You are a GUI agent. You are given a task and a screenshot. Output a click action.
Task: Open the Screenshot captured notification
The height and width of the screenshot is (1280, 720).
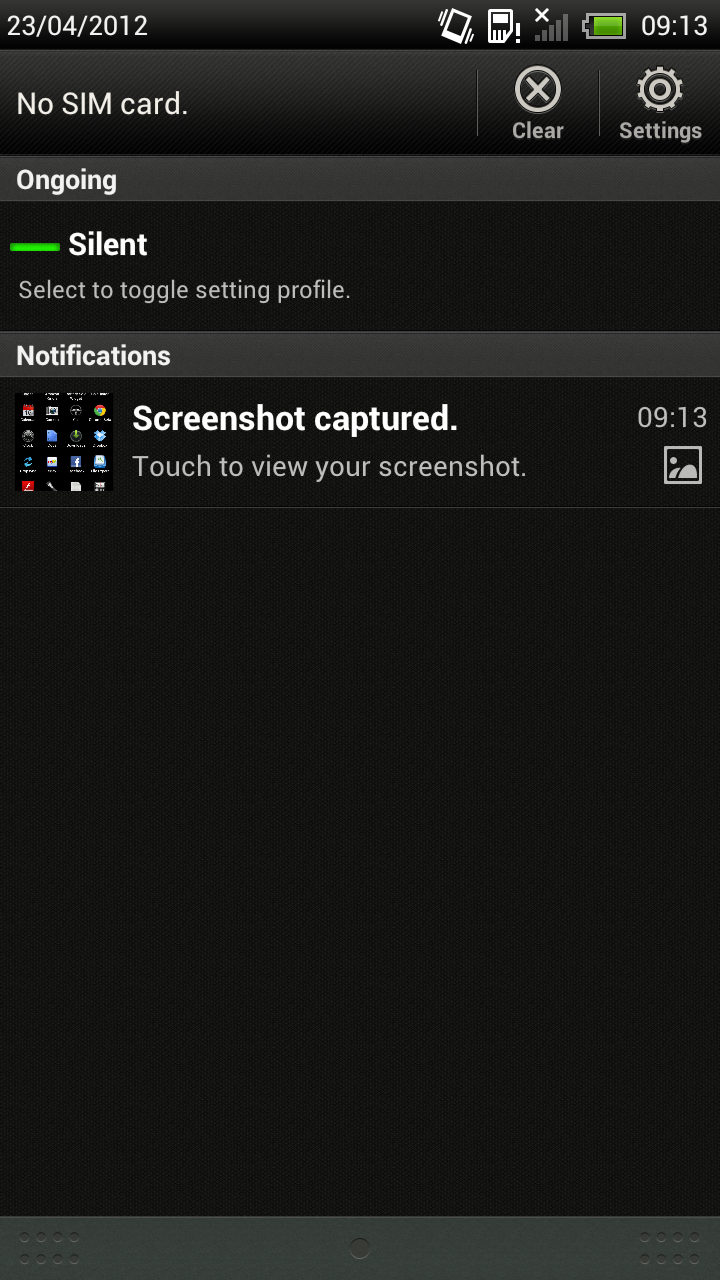[x=360, y=442]
